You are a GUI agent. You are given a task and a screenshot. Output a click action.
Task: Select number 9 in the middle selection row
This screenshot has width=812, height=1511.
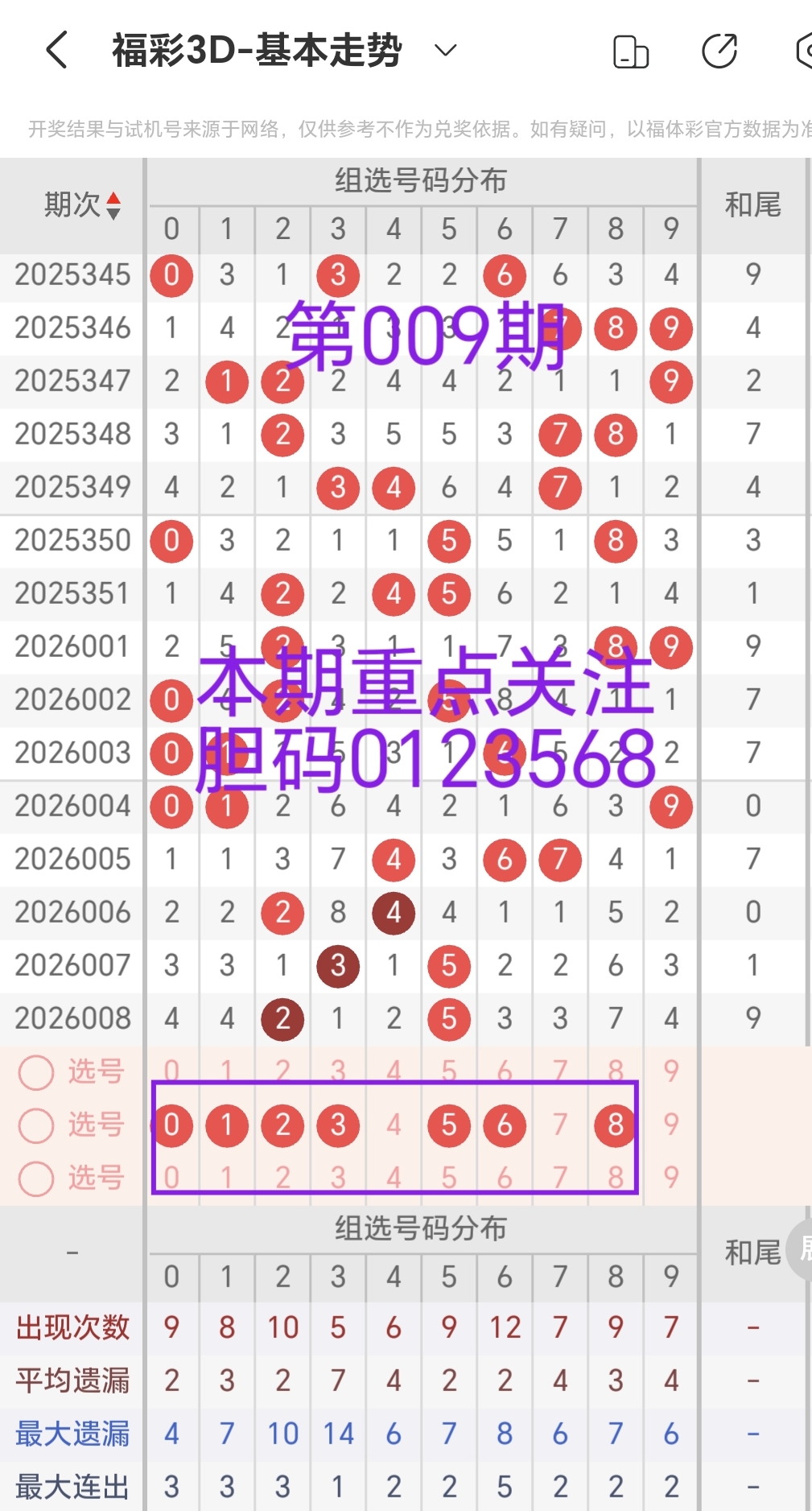tap(670, 1125)
